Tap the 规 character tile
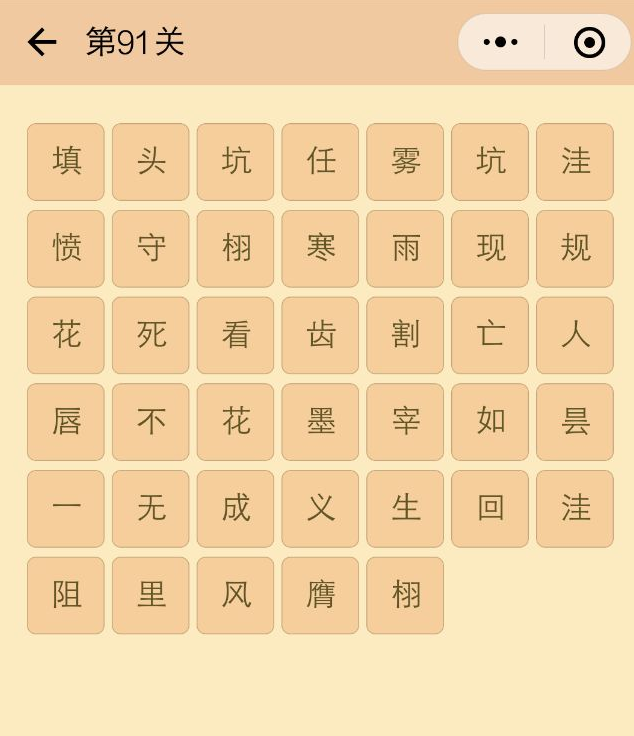Screen dimensions: 634x736 tap(575, 249)
